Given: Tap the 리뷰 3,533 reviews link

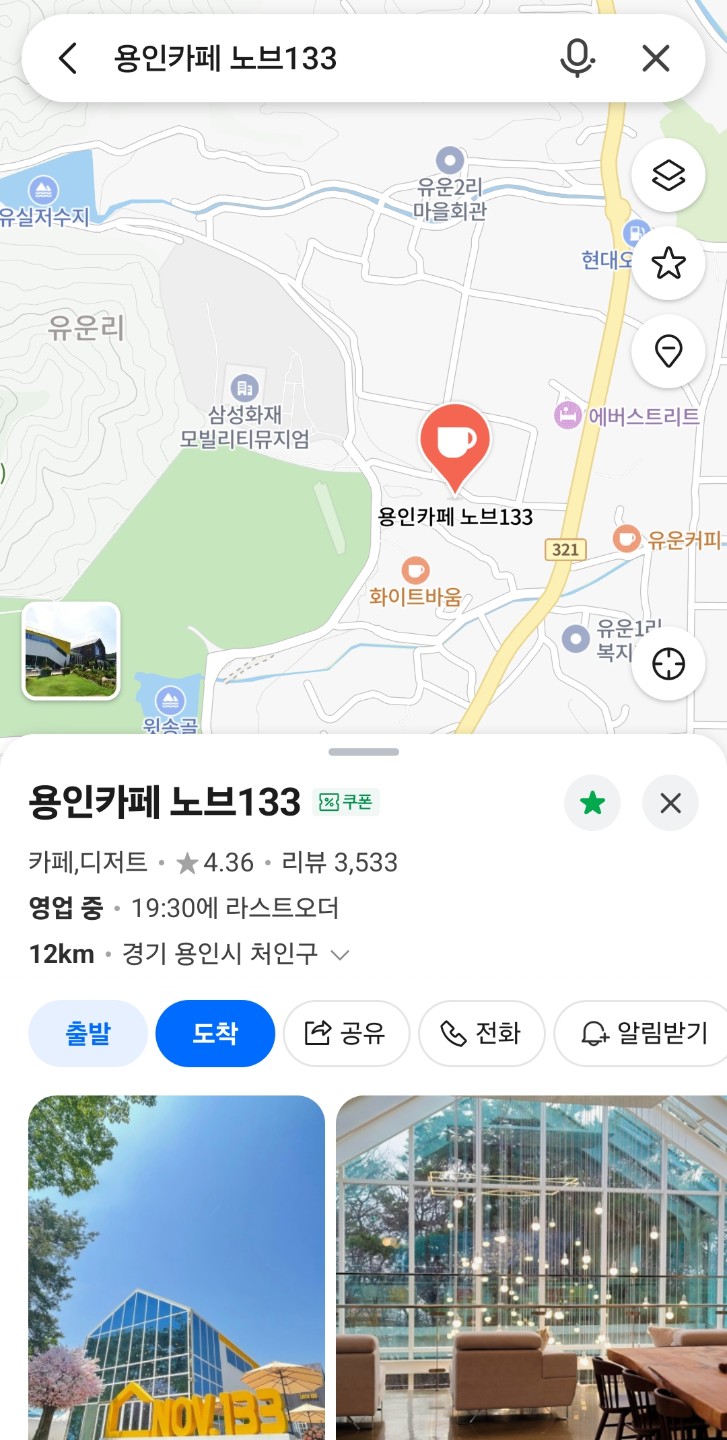Looking at the screenshot, I should [x=340, y=861].
